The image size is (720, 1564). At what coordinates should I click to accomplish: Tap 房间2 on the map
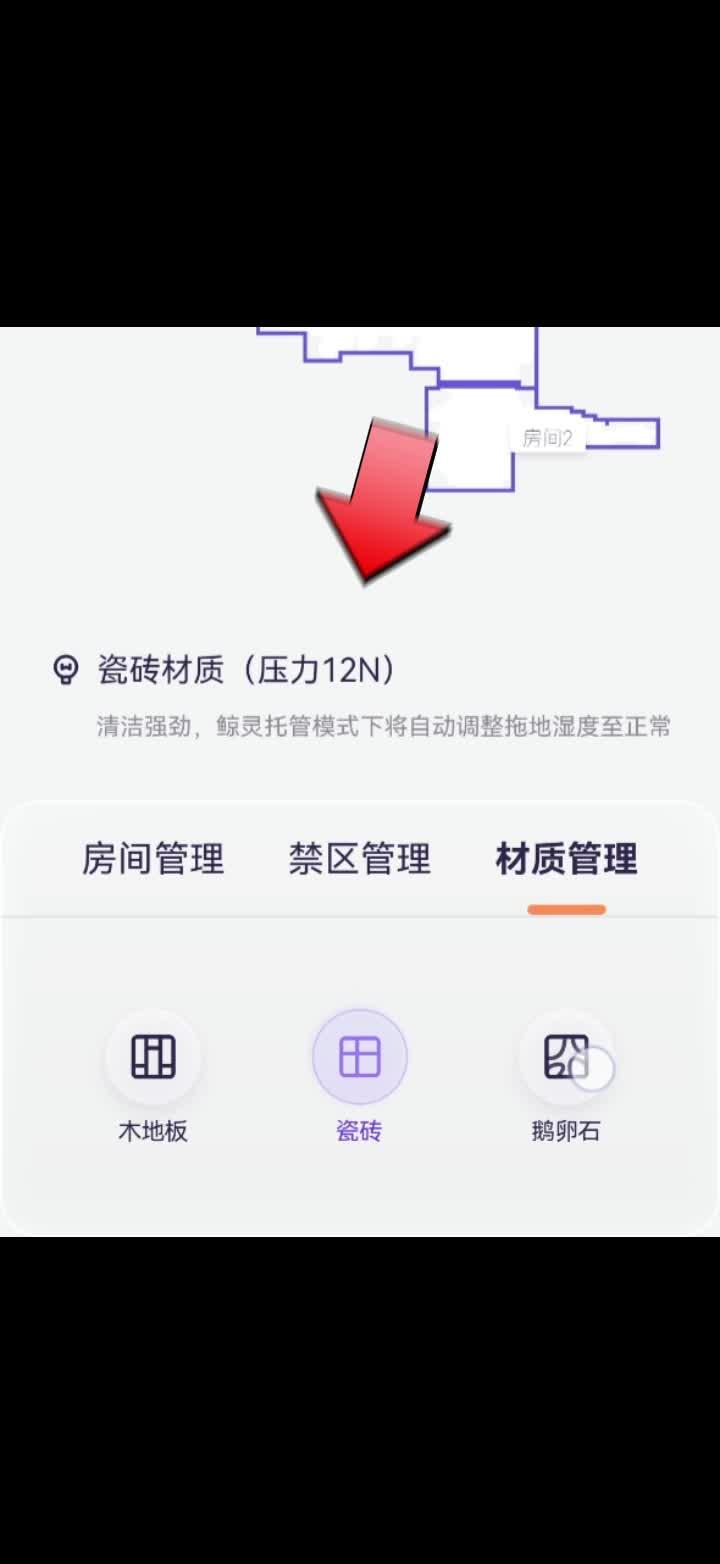point(547,438)
